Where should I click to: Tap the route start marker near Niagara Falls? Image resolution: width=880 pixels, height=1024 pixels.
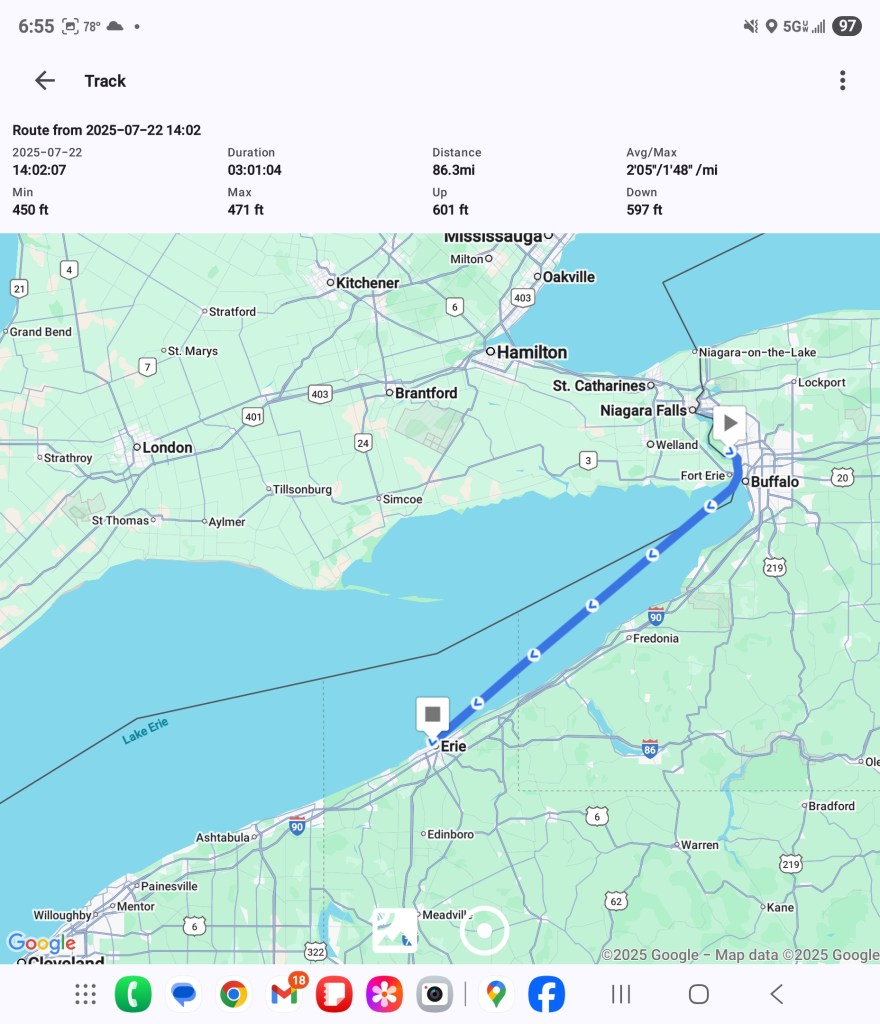[730, 423]
